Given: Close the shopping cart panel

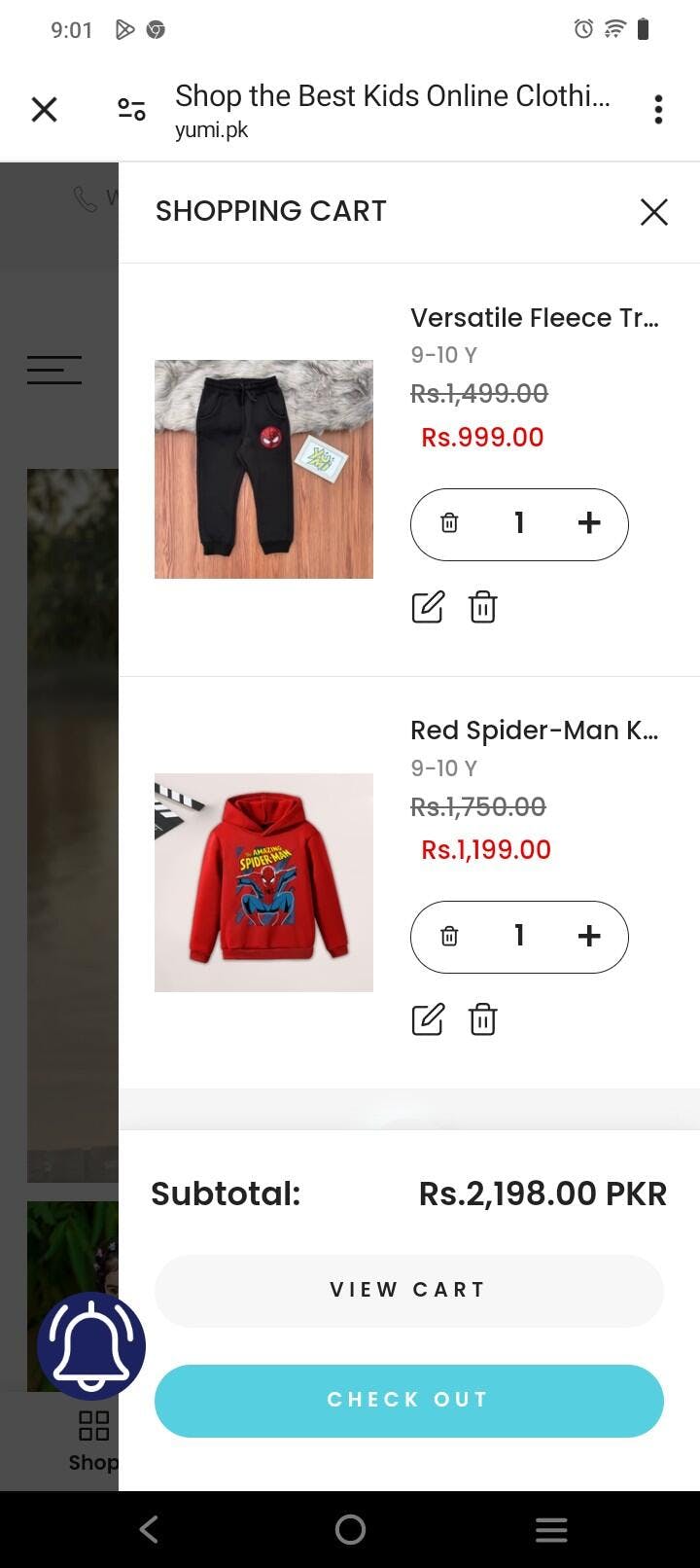Looking at the screenshot, I should tap(654, 211).
